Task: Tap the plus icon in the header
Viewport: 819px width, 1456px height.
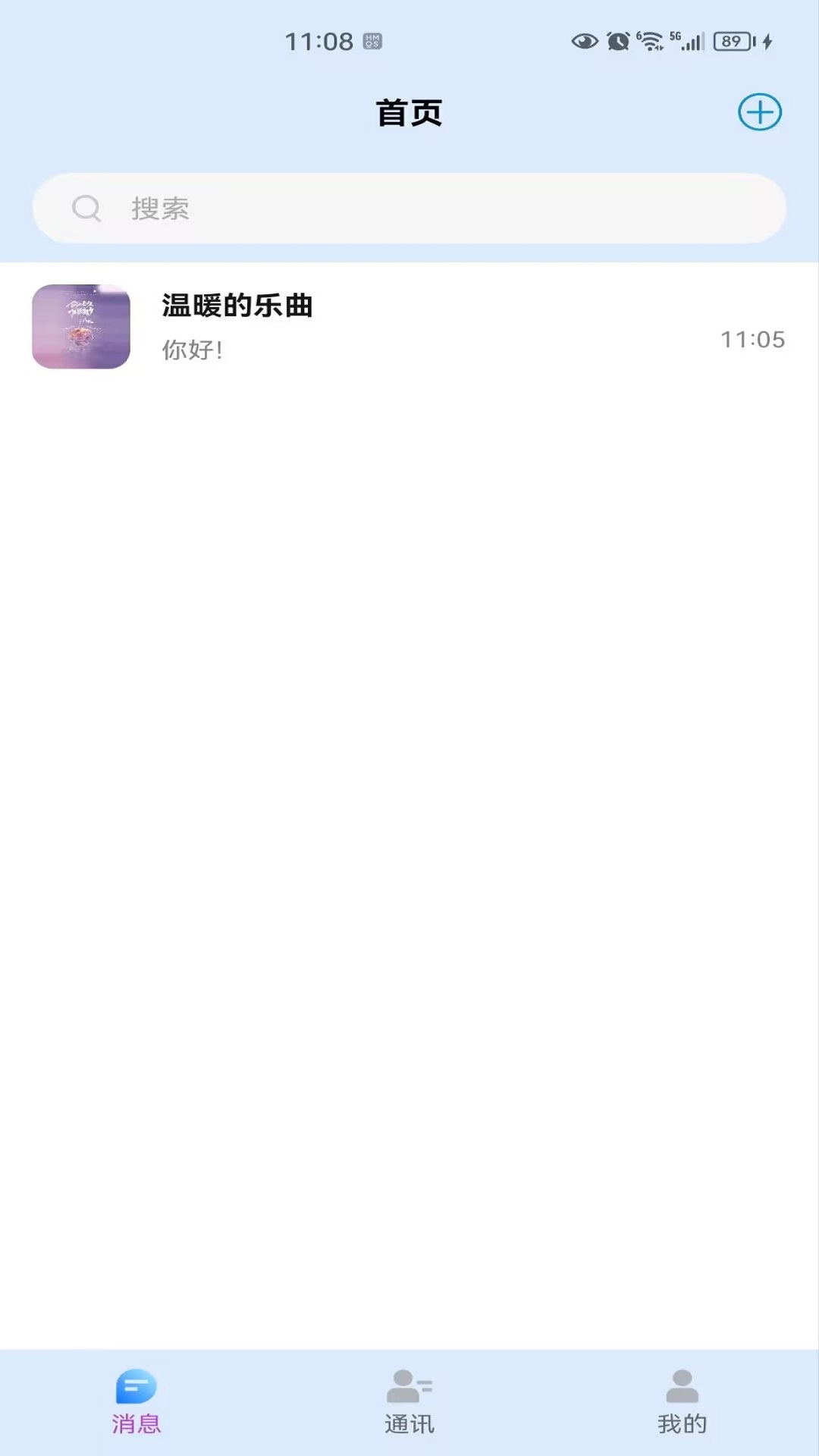Action: coord(760,112)
